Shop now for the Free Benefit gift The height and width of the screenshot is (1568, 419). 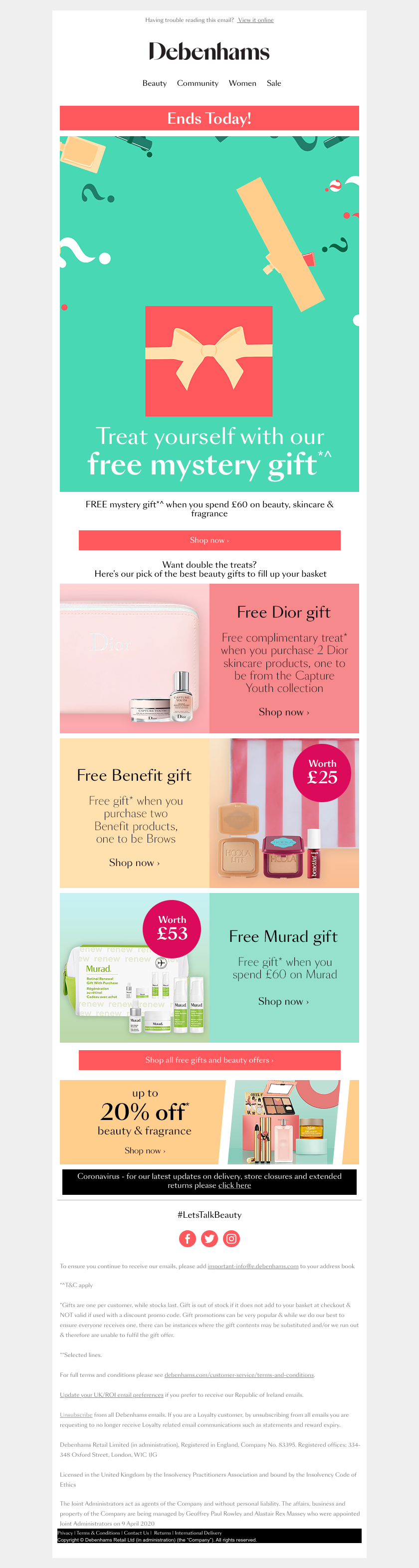(134, 863)
